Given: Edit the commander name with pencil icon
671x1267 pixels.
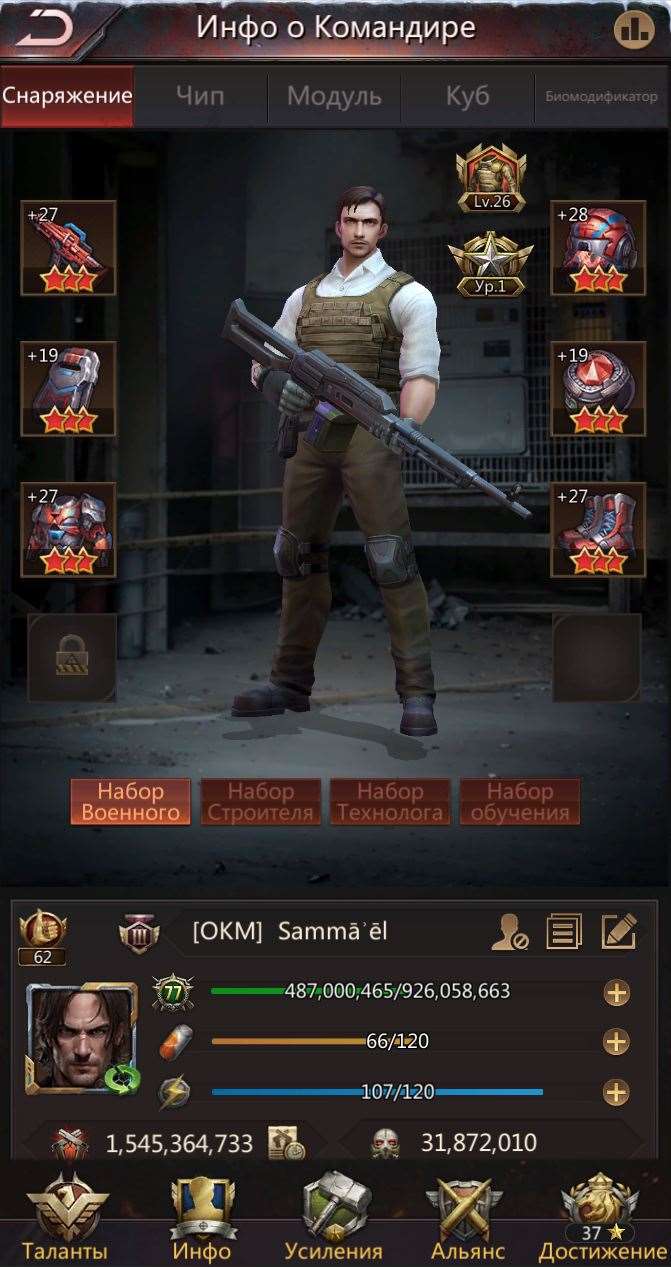Looking at the screenshot, I should [619, 932].
